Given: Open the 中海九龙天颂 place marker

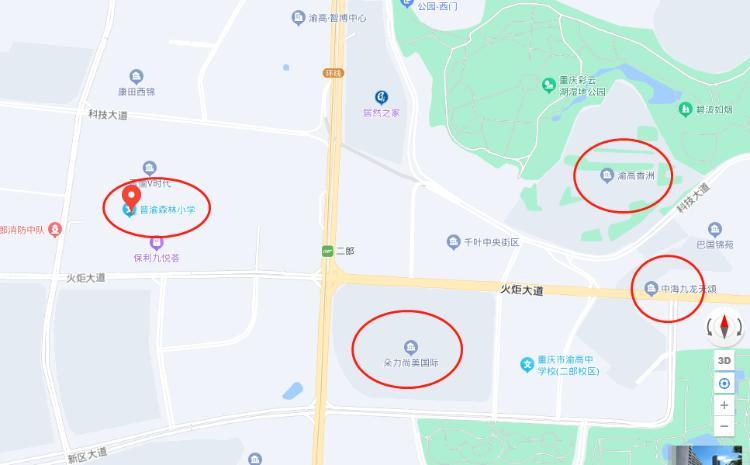Looking at the screenshot, I should point(651,289).
